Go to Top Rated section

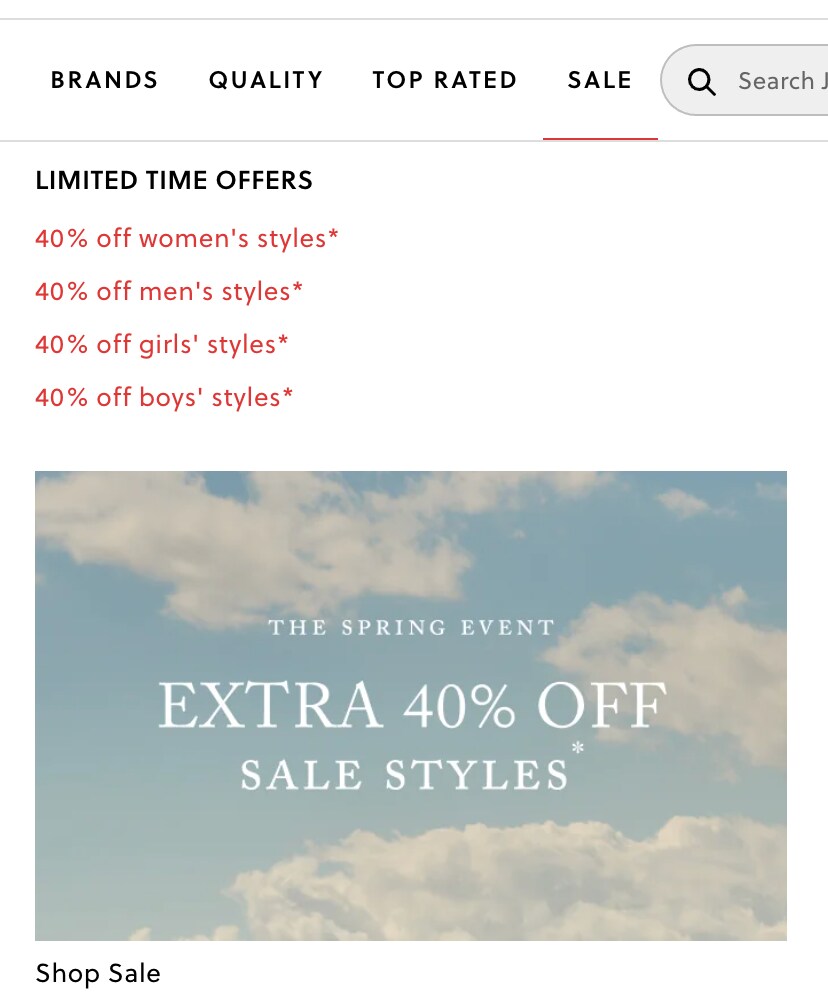pos(445,80)
